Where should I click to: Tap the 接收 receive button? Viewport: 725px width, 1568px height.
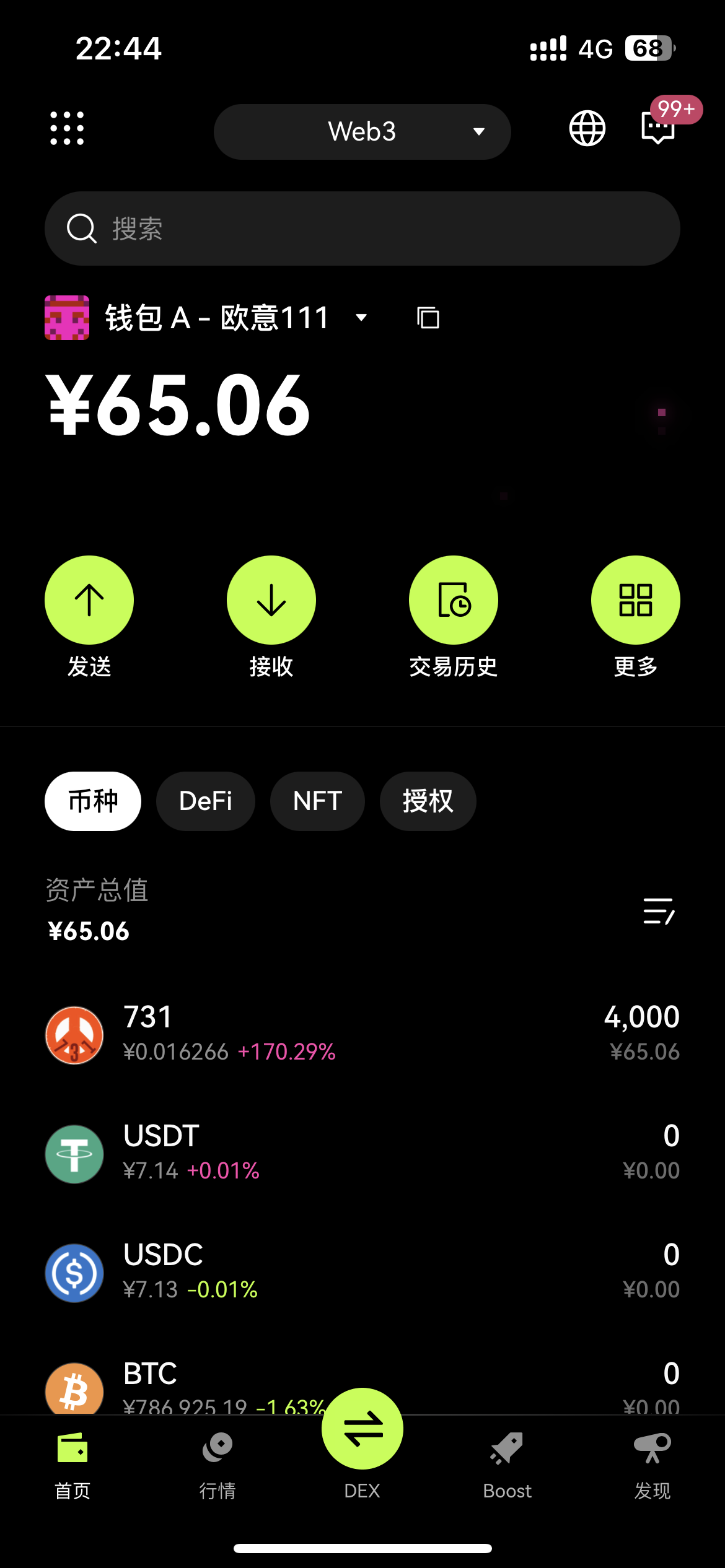coord(271,617)
